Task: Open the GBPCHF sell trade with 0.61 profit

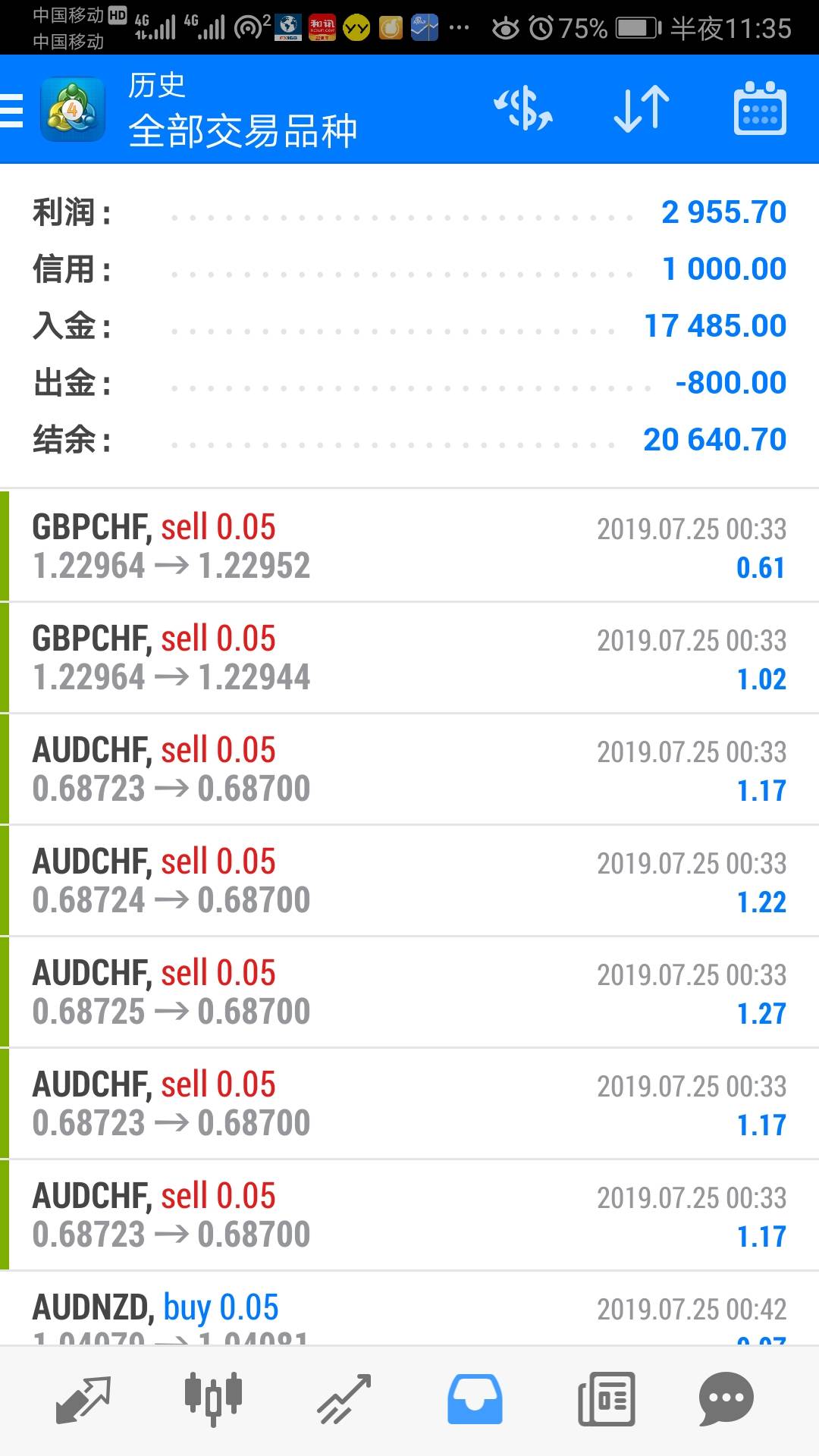Action: [409, 546]
